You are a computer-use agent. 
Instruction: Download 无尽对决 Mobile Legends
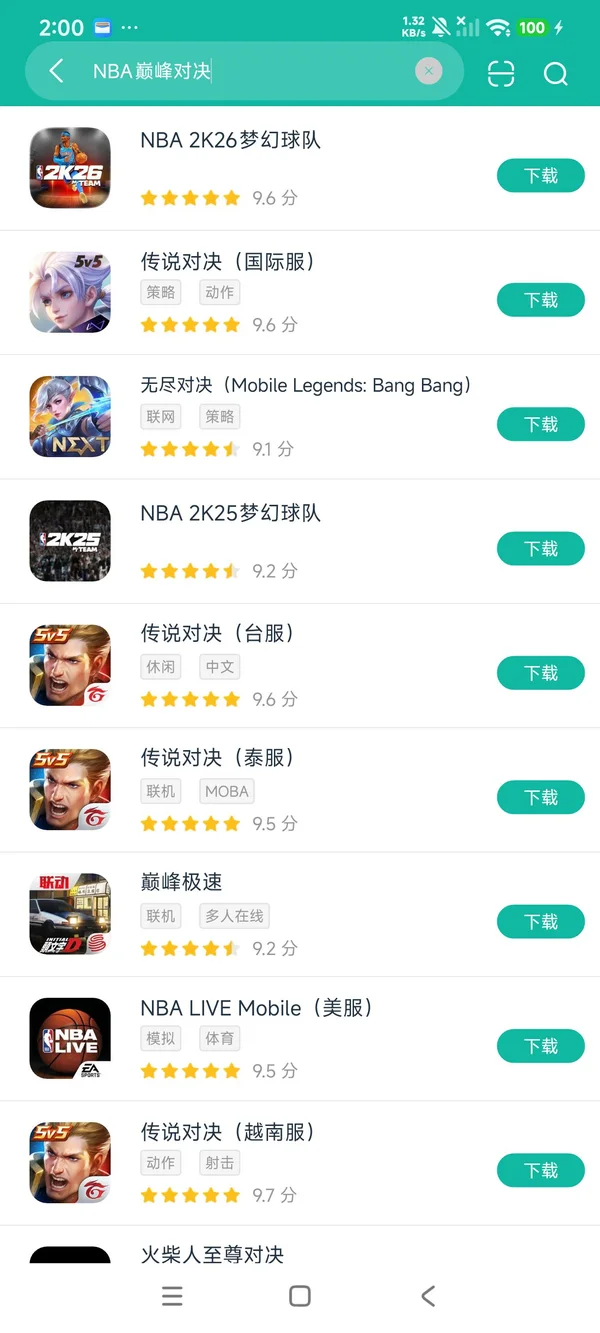541,424
